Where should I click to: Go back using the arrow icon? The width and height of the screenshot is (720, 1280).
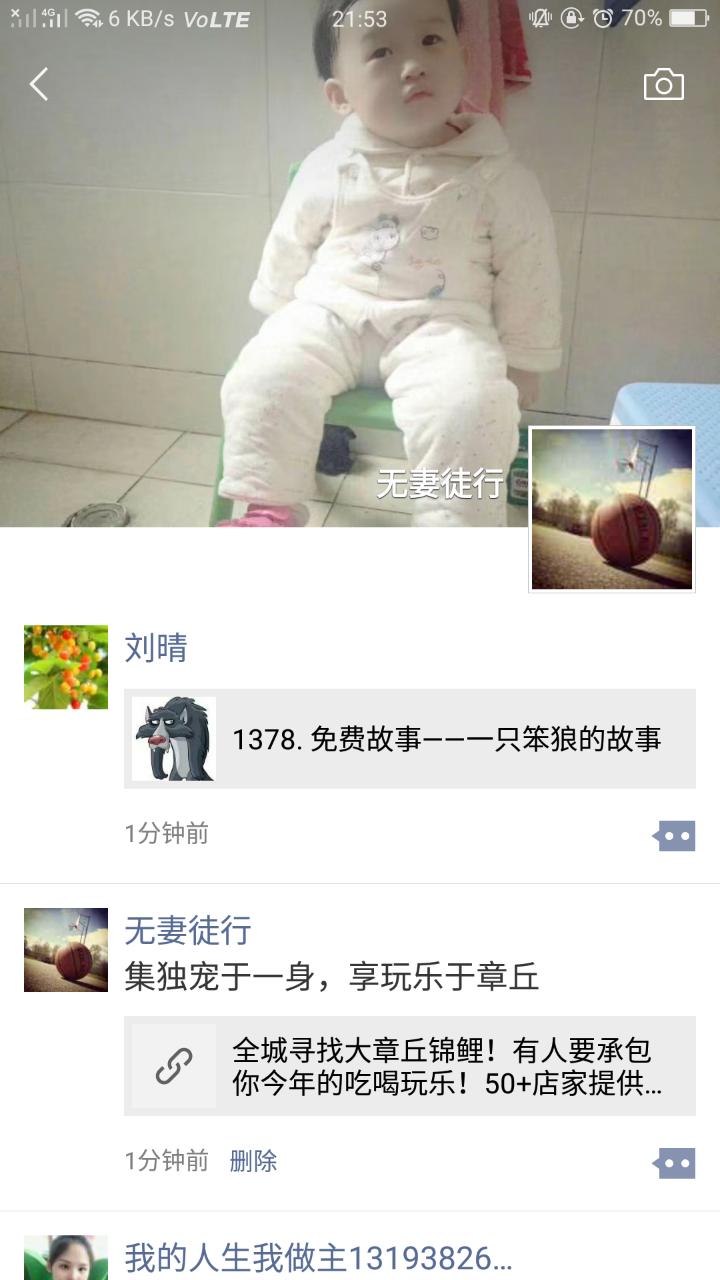point(39,85)
